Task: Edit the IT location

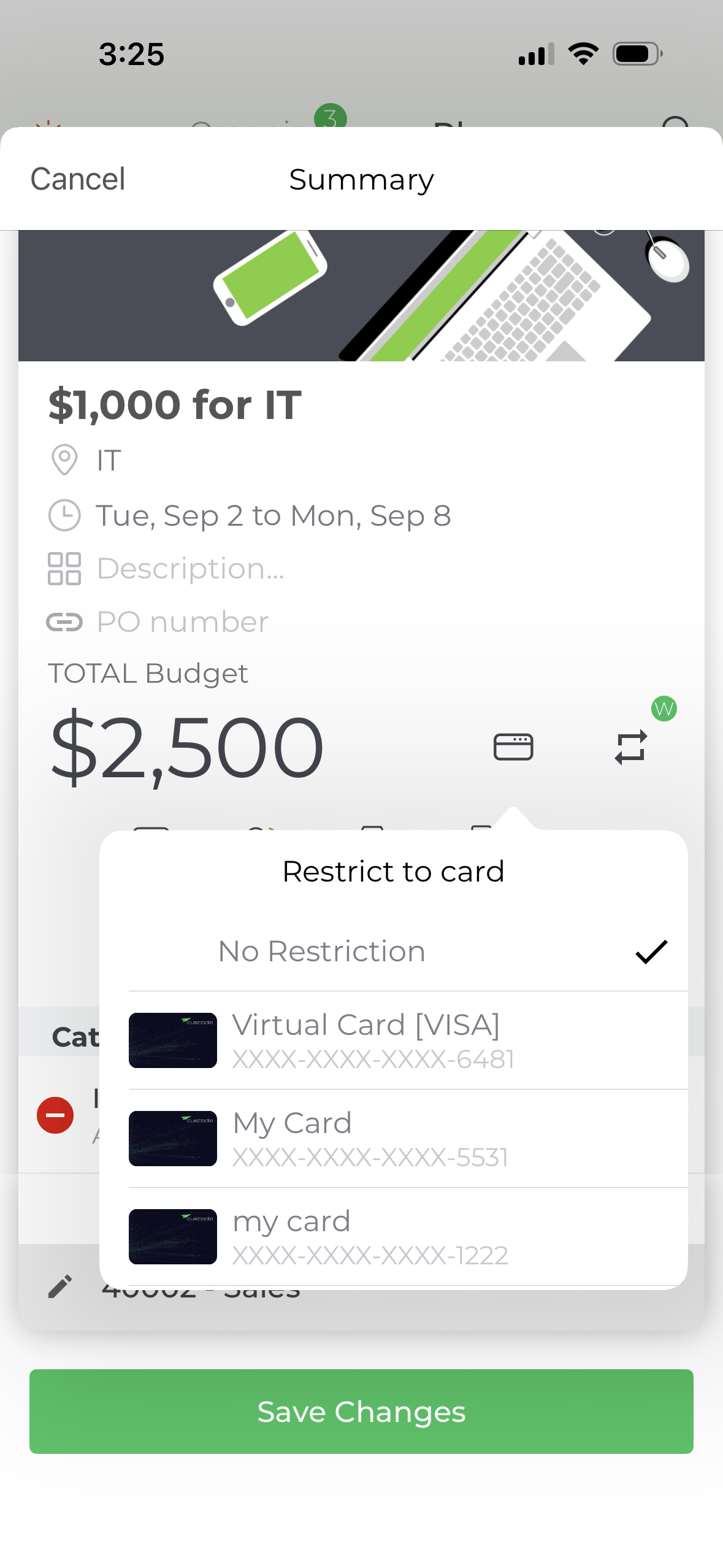Action: tap(109, 460)
